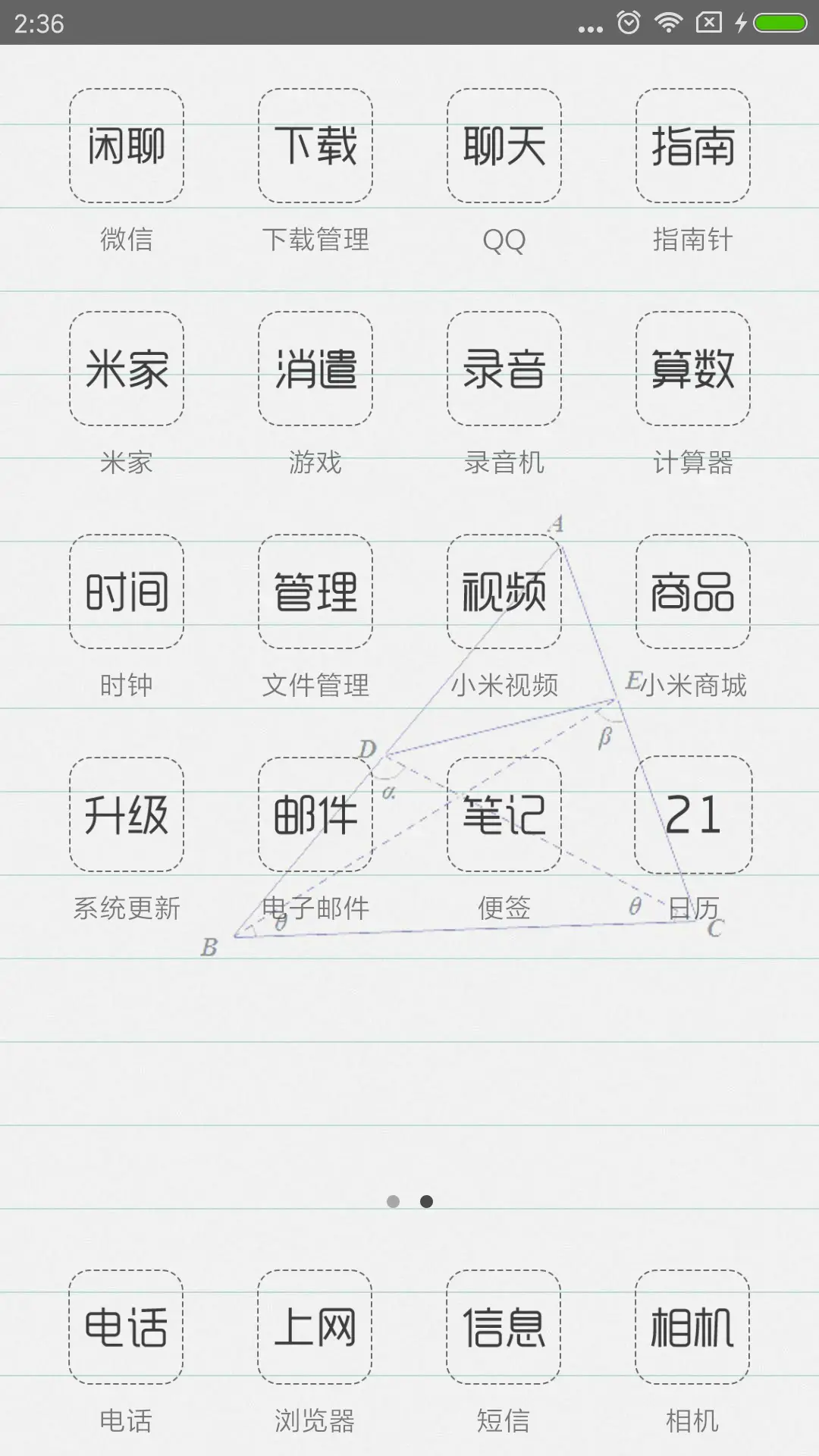Open the 米家 Mi Home app
The width and height of the screenshot is (819, 1456).
(126, 369)
